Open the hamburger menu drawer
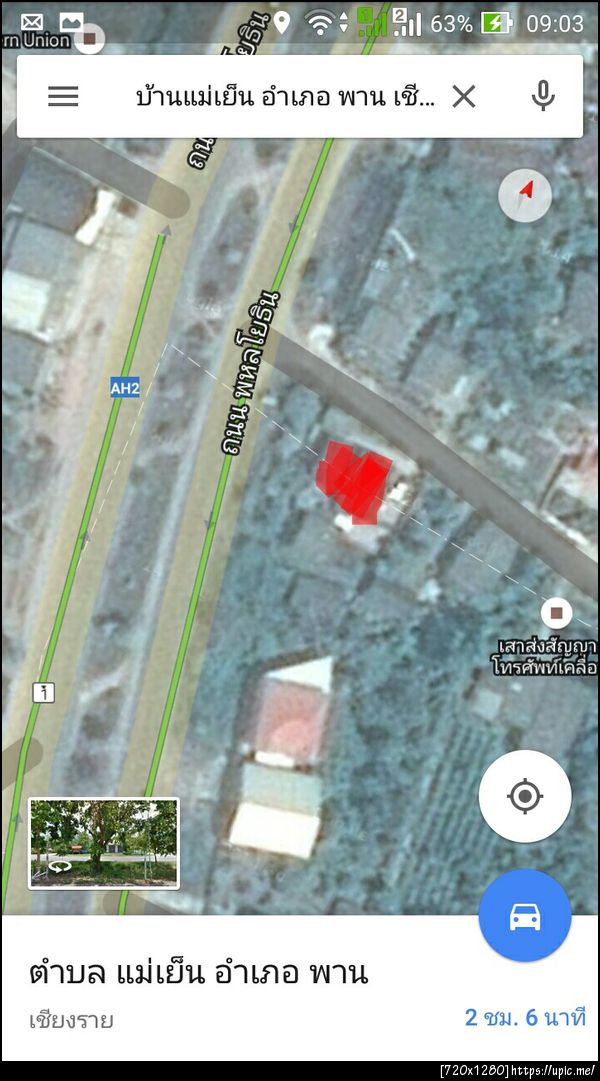Viewport: 600px width, 1081px height. click(x=63, y=96)
